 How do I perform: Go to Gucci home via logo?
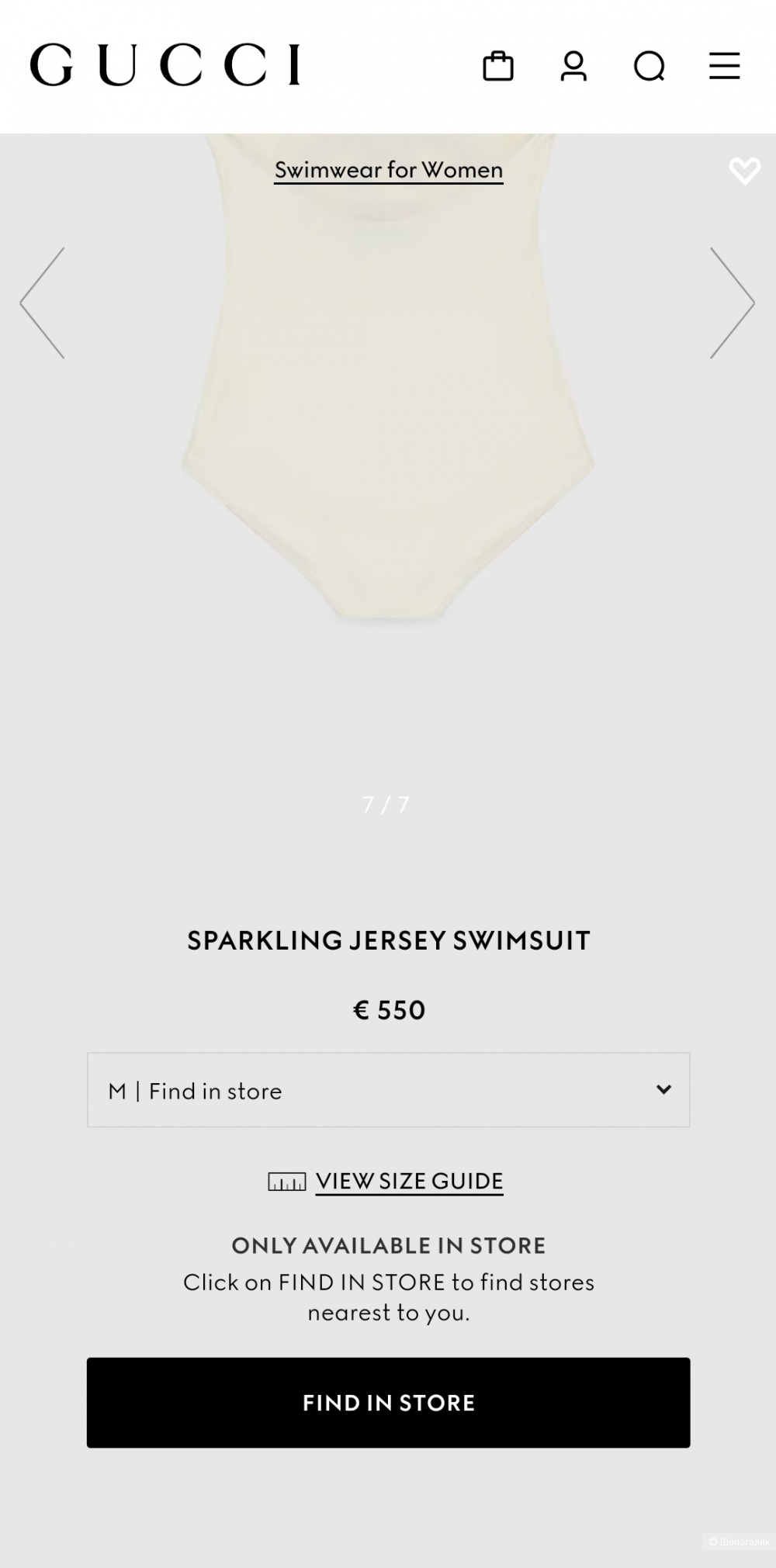[165, 64]
